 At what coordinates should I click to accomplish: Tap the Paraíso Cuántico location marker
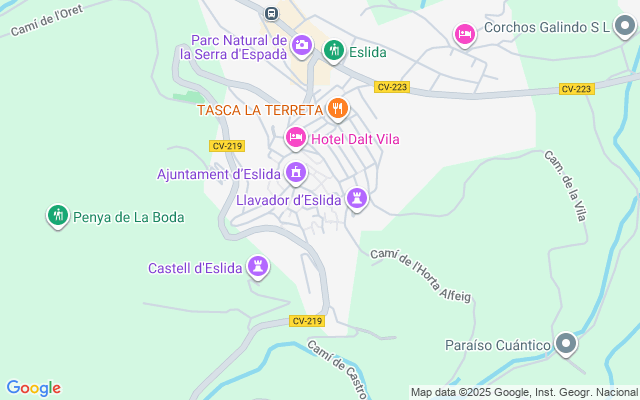click(x=566, y=344)
